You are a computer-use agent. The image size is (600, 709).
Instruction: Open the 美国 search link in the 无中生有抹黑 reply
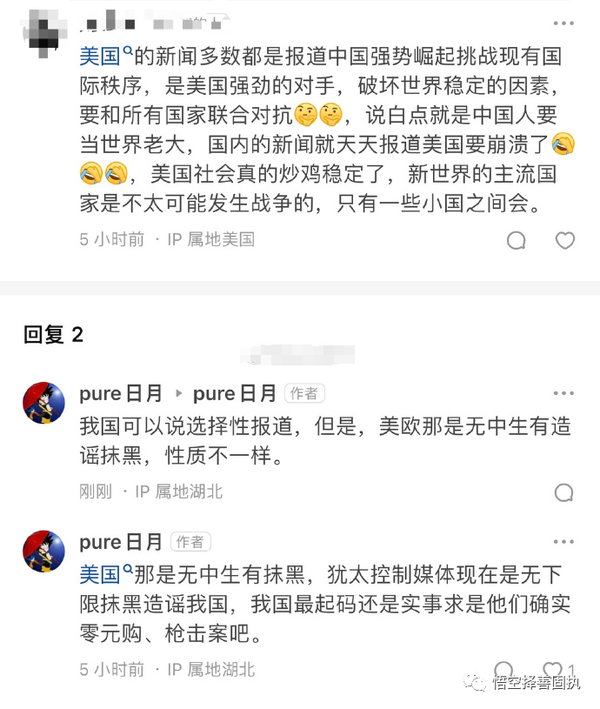[106, 575]
